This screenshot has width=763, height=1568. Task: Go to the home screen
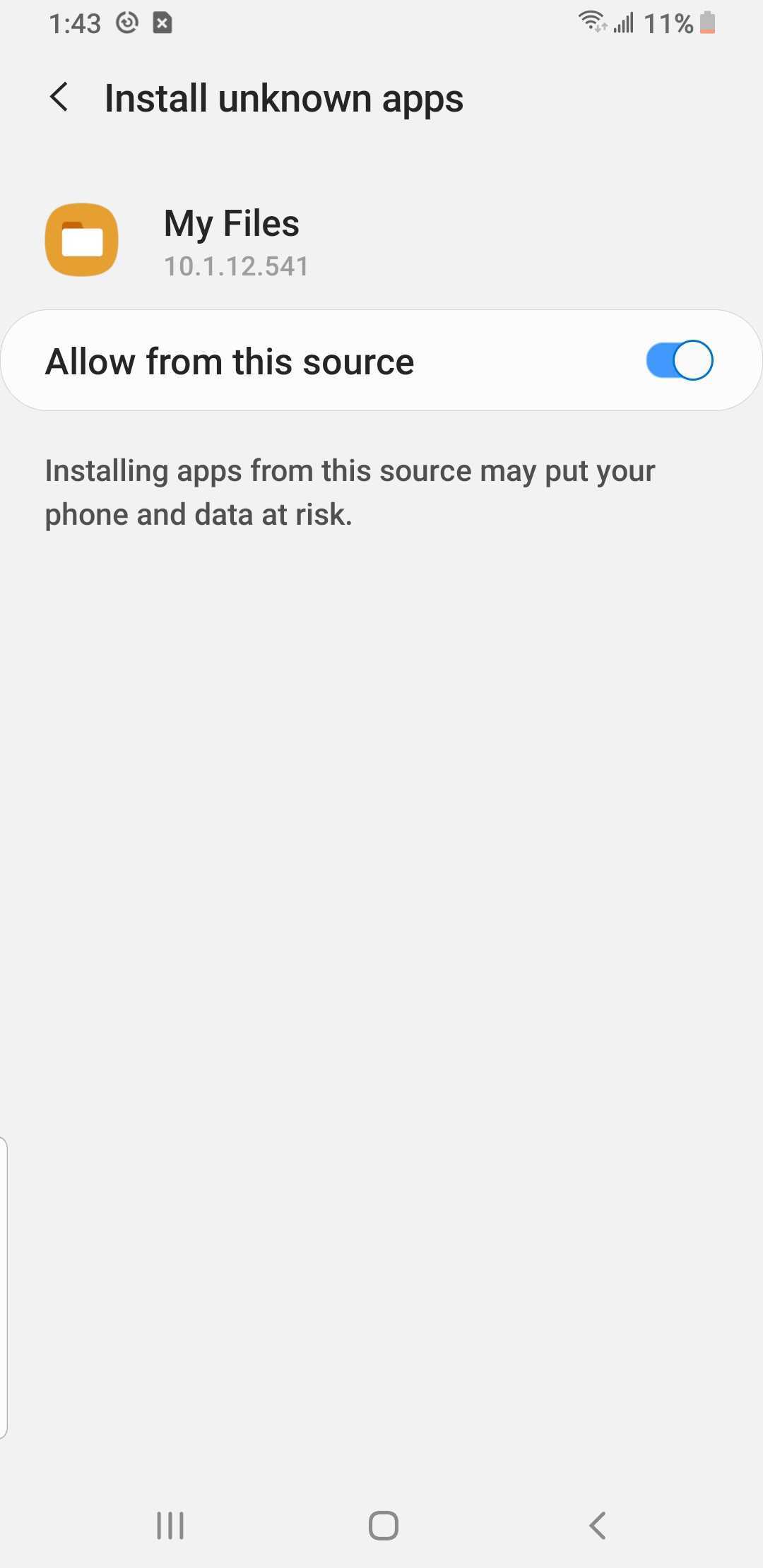click(x=383, y=1526)
